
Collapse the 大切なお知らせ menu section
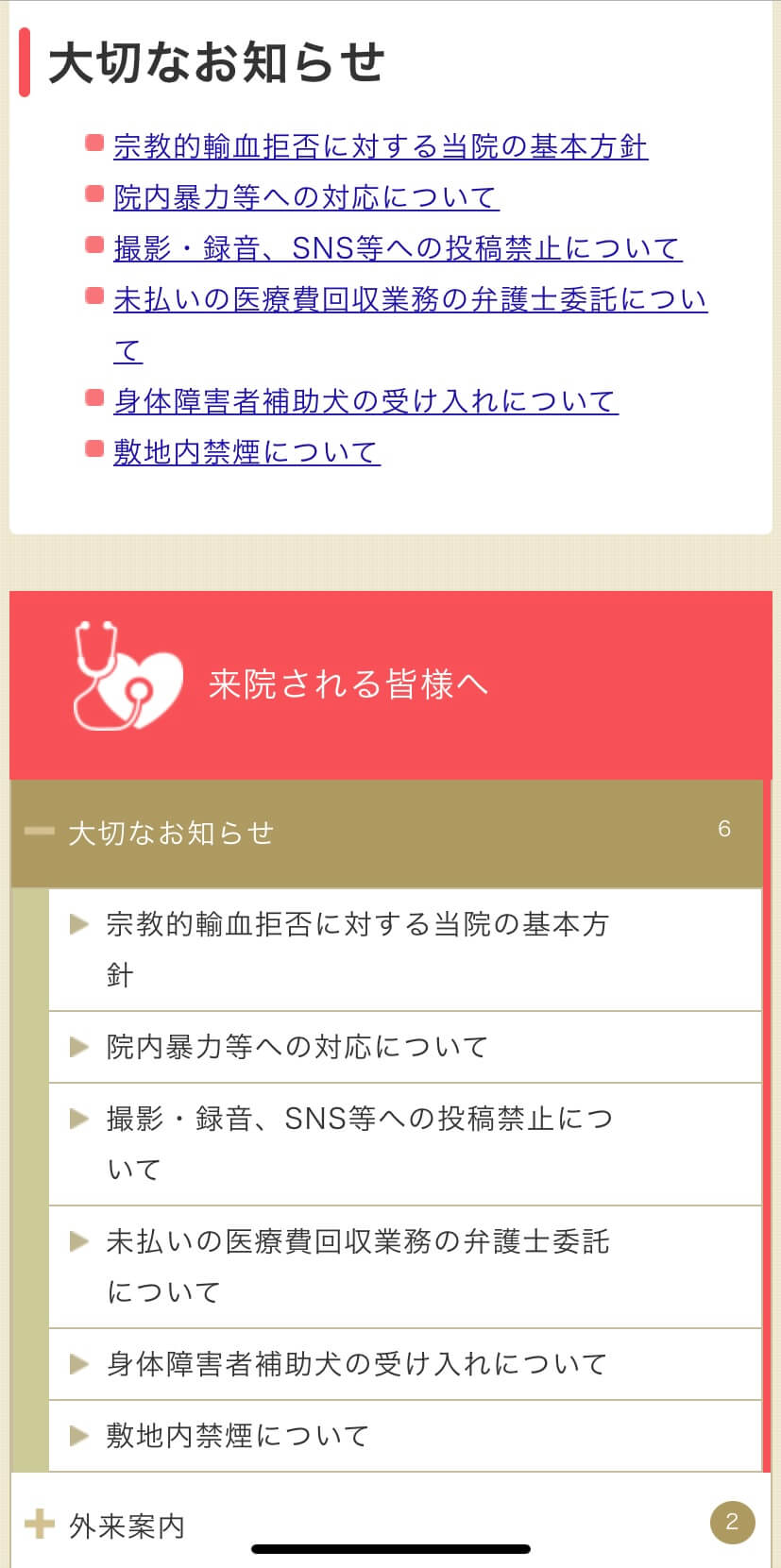[387, 833]
